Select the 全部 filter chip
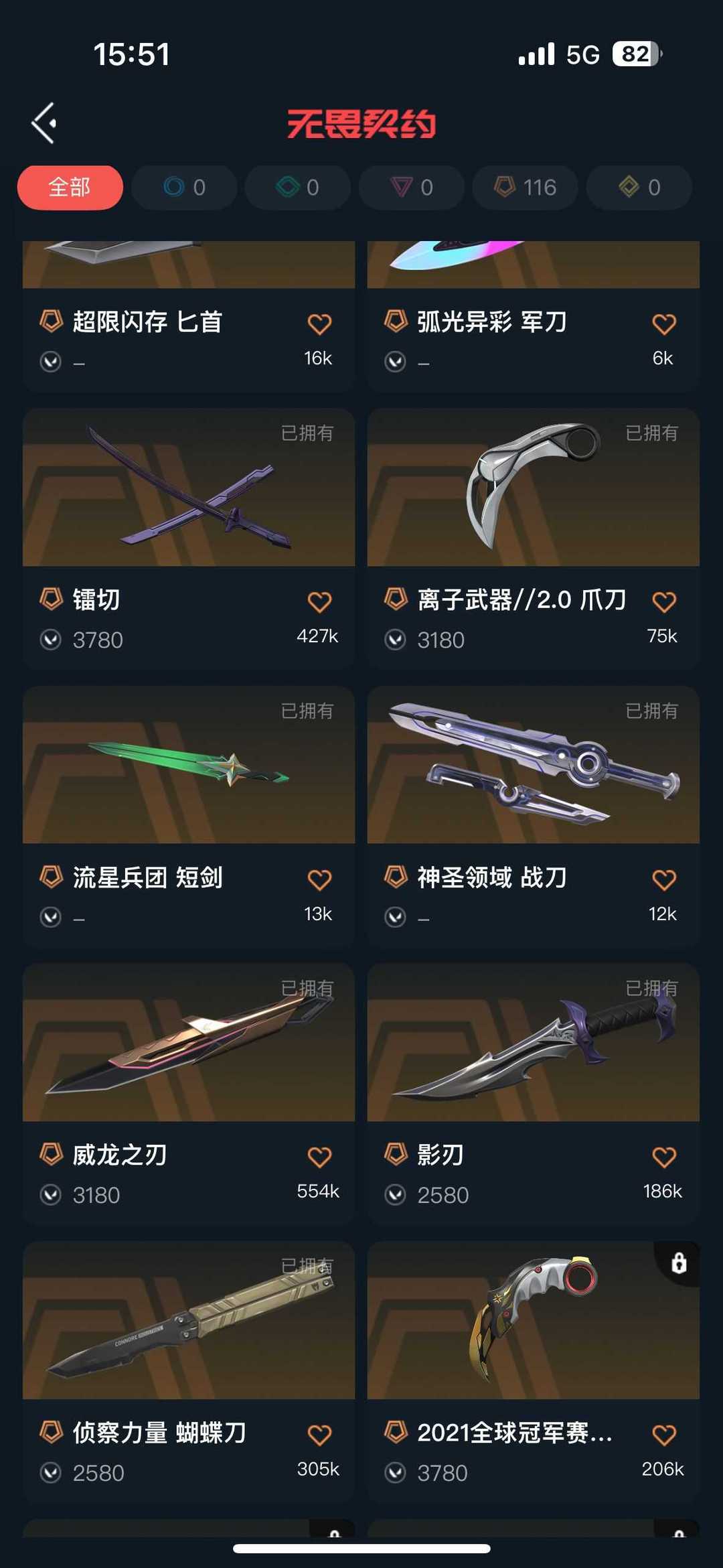Screen dimensions: 723x1568 (x=70, y=188)
